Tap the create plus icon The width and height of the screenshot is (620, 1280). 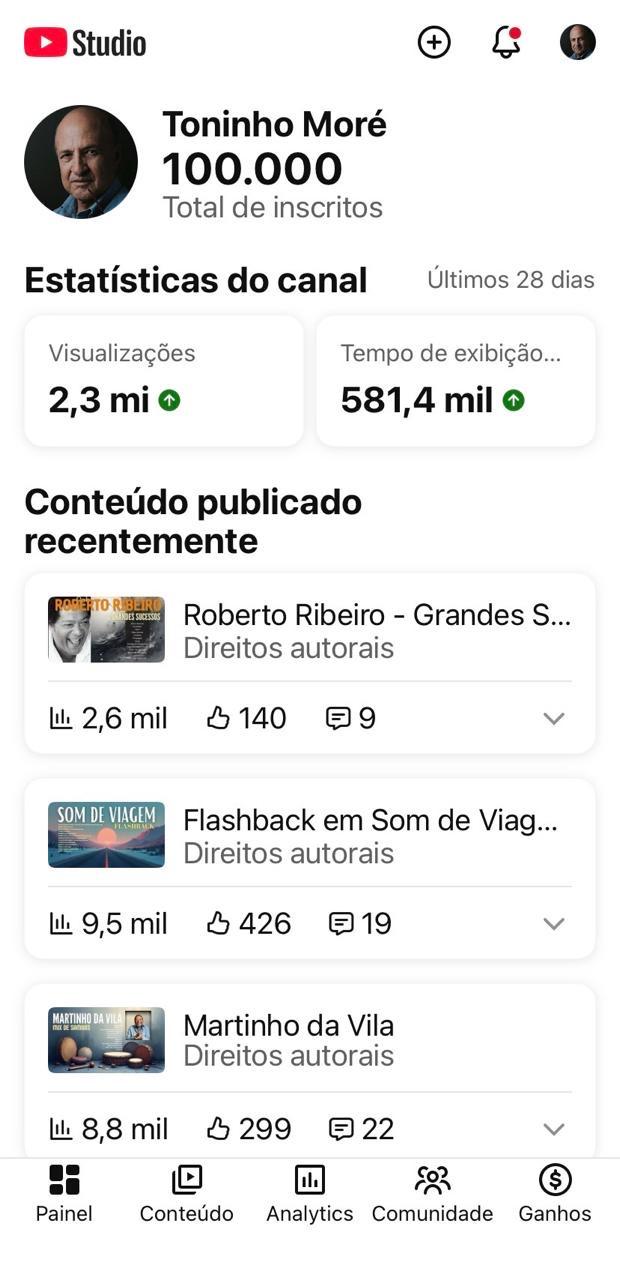(x=434, y=42)
